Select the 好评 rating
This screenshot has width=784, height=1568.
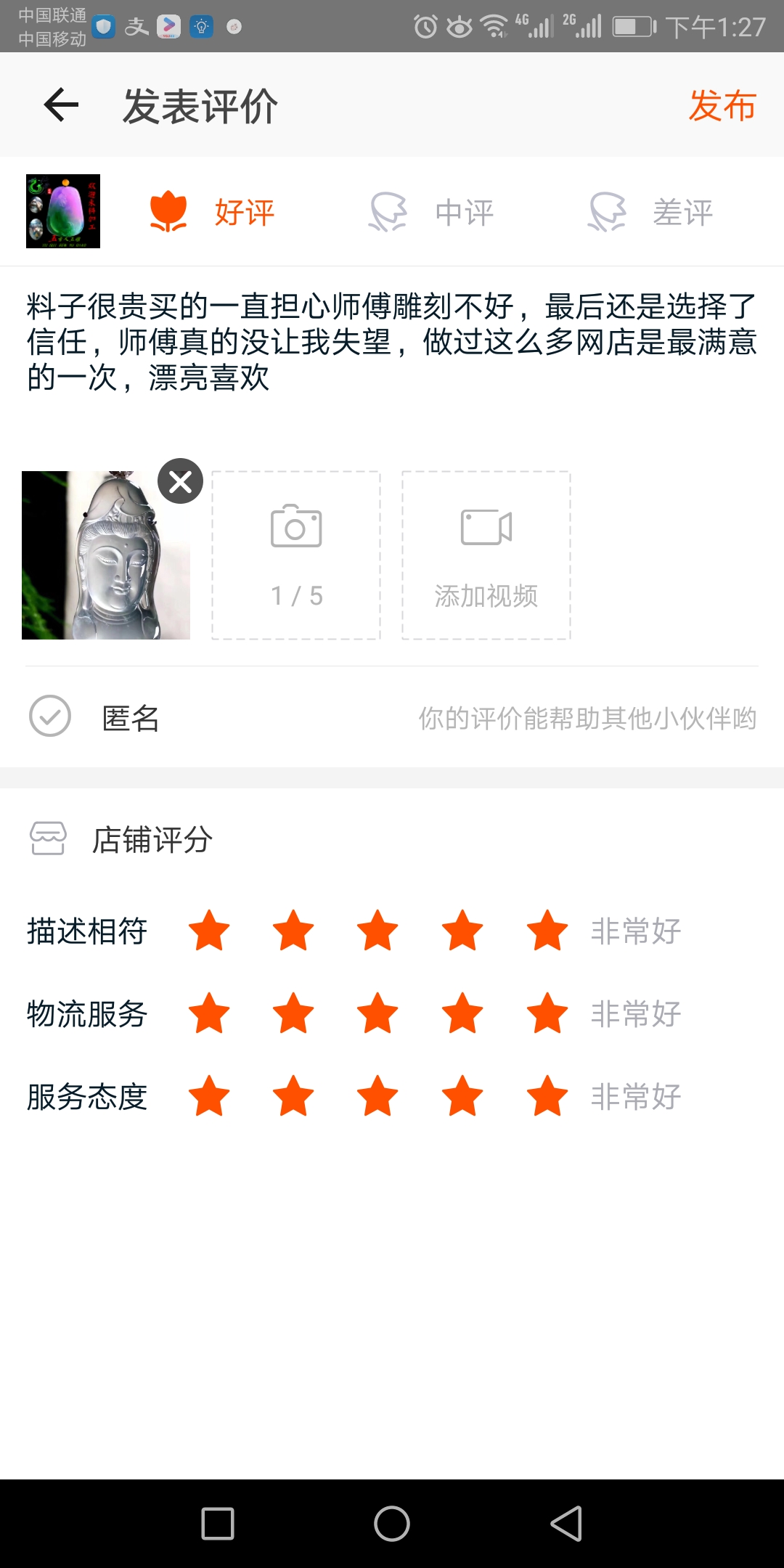pyautogui.click(x=212, y=212)
